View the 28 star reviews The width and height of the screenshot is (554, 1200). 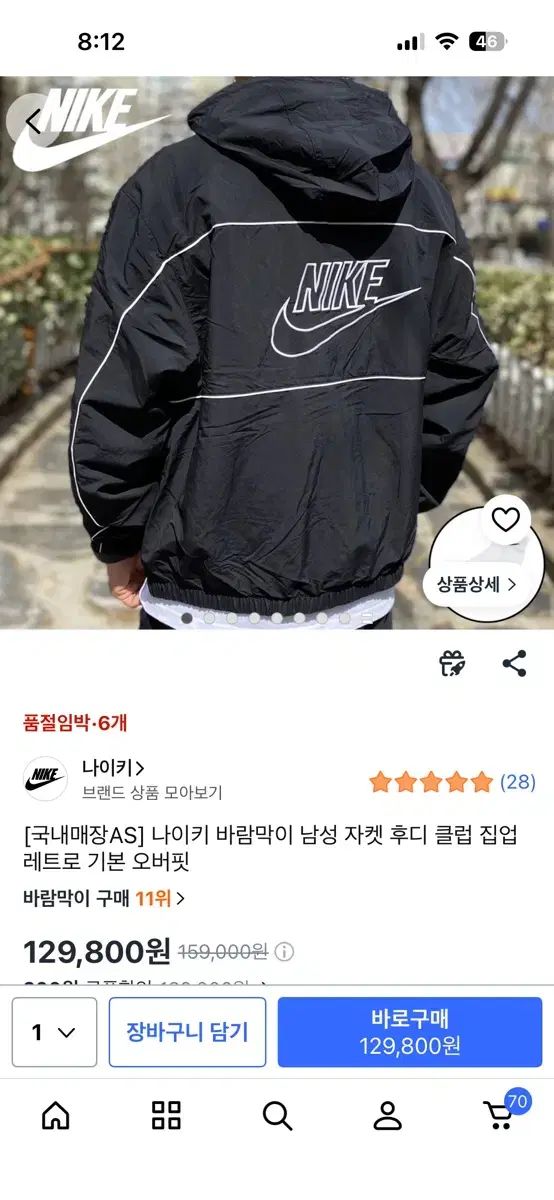453,782
